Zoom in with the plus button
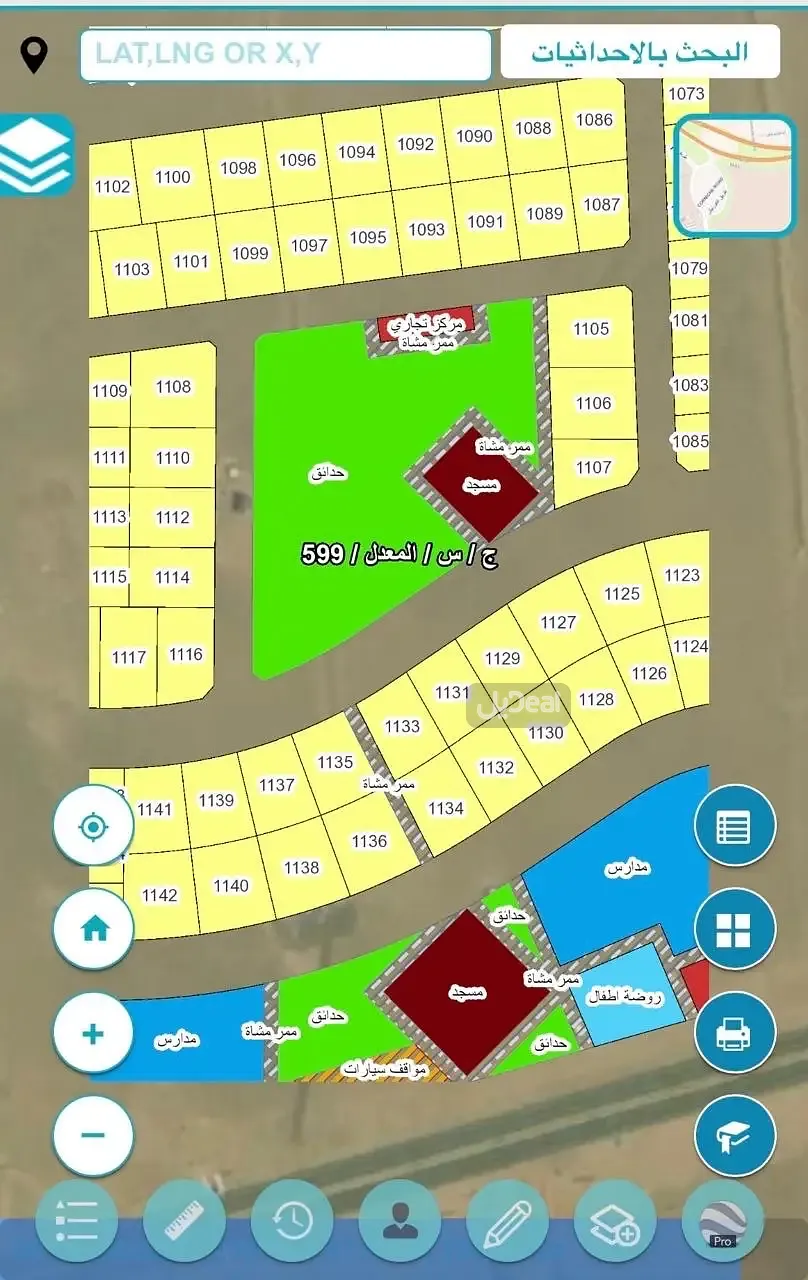 tap(93, 1032)
